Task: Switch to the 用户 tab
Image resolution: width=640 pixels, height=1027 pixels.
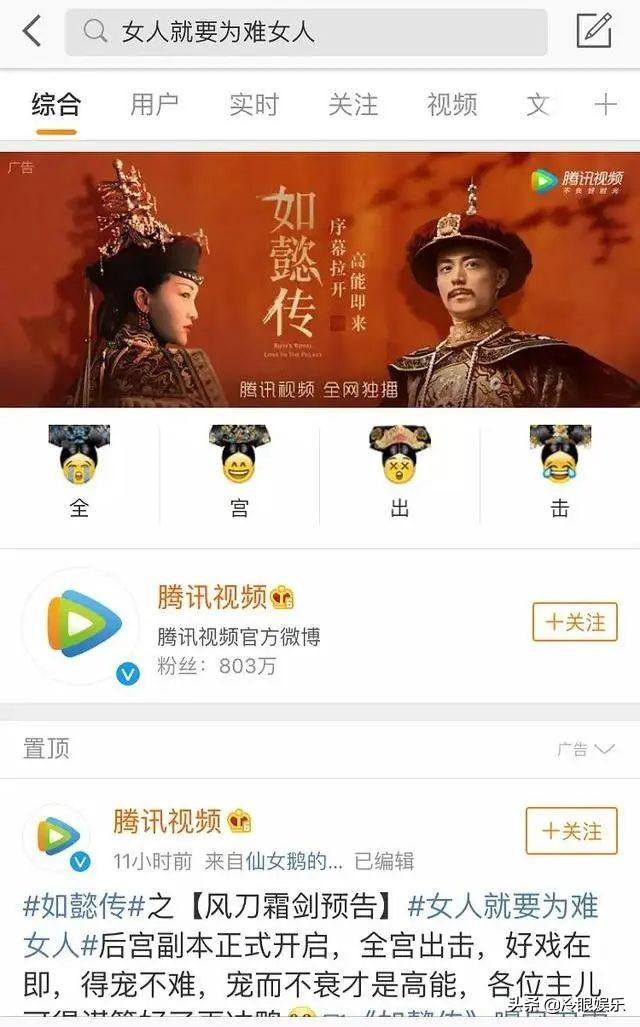Action: pos(154,104)
